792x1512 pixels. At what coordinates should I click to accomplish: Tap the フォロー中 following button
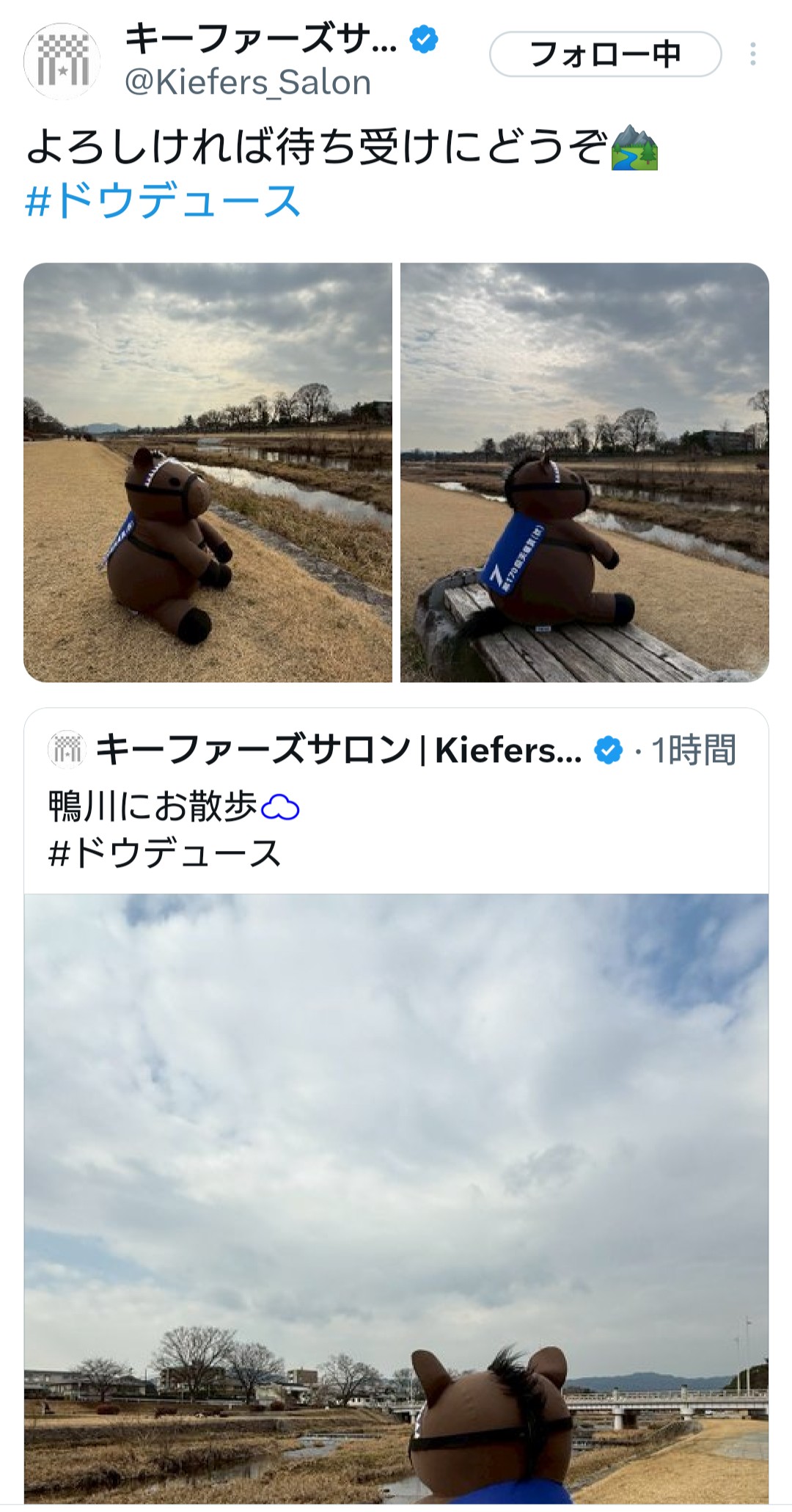[x=605, y=54]
